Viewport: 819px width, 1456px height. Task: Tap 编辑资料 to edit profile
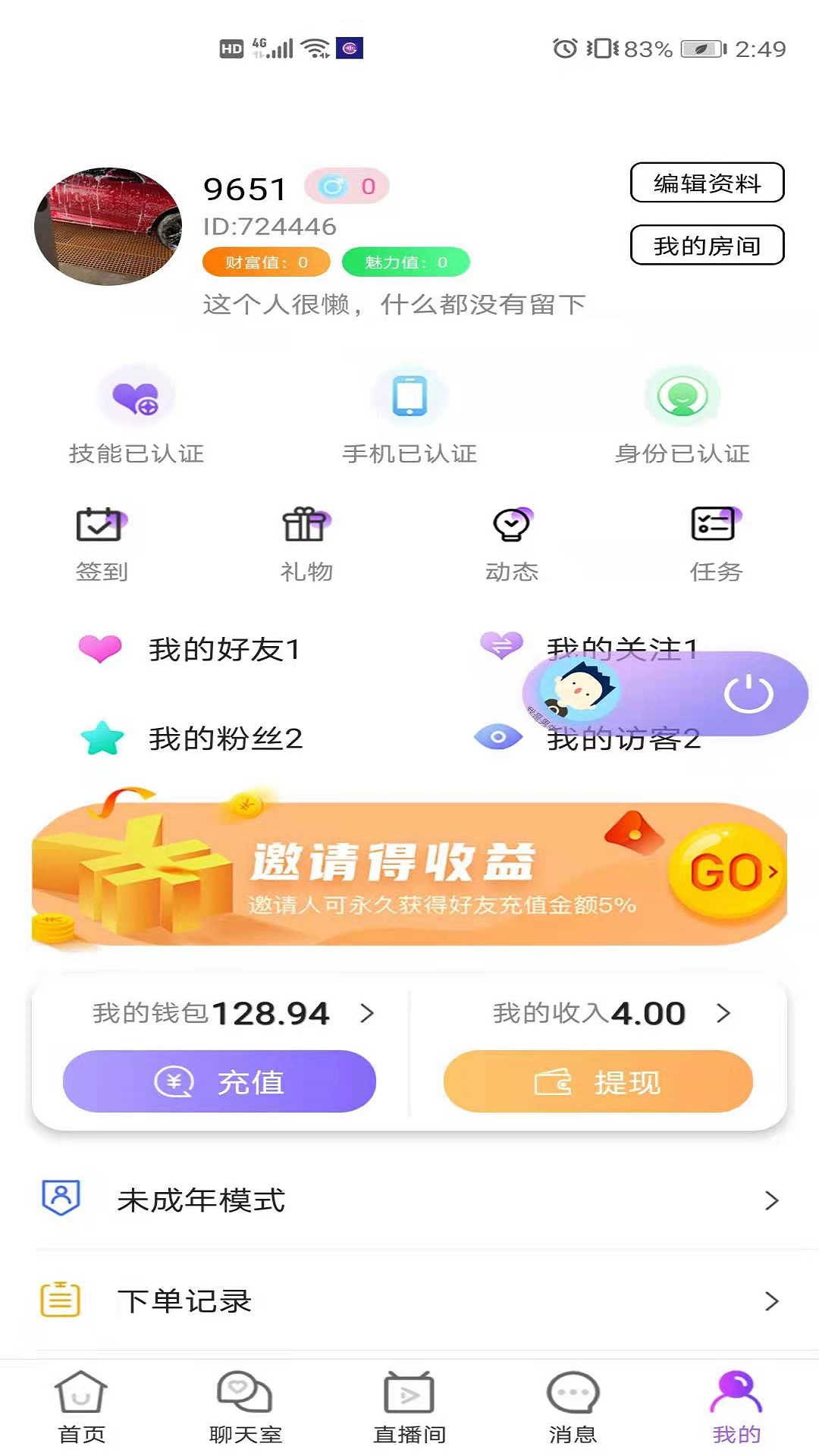click(x=707, y=183)
